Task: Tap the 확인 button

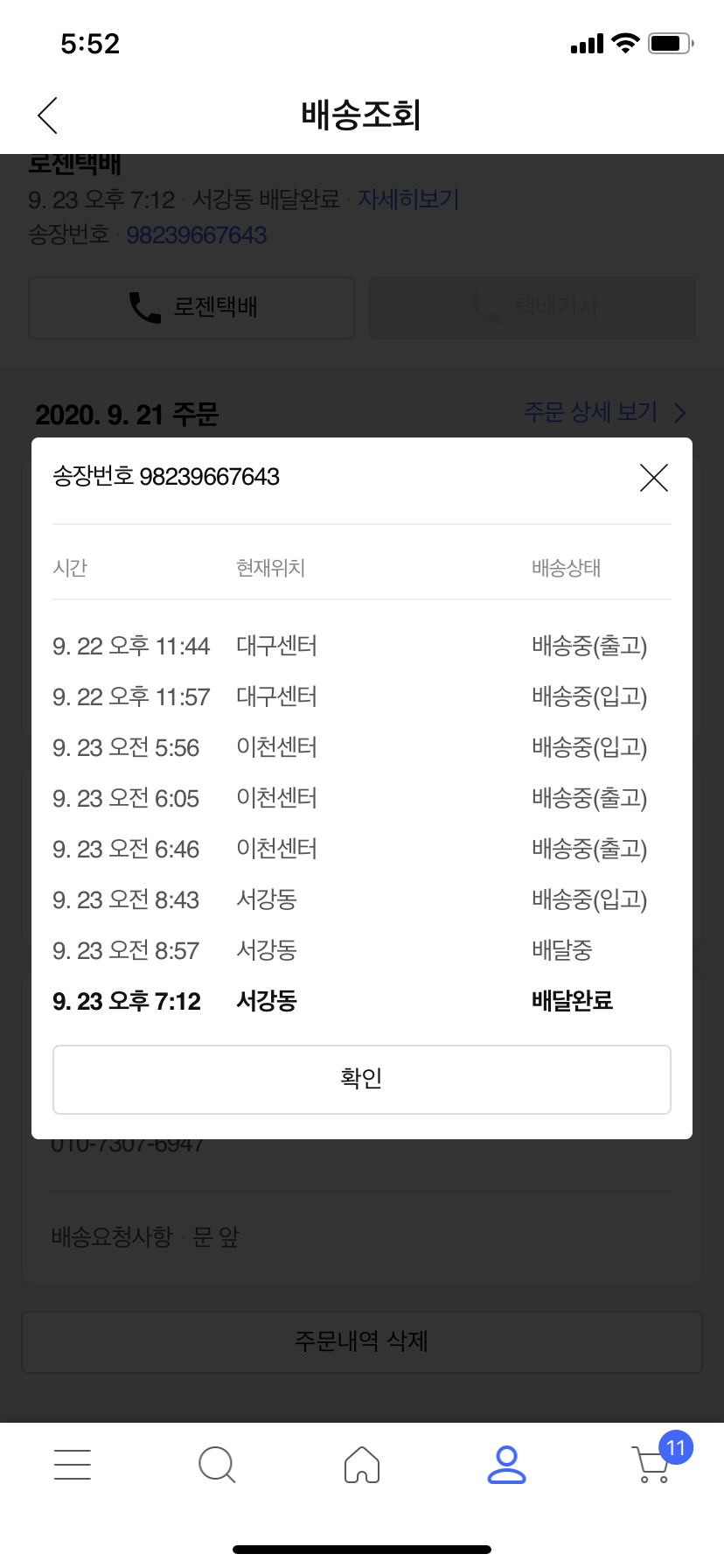Action: point(362,1079)
